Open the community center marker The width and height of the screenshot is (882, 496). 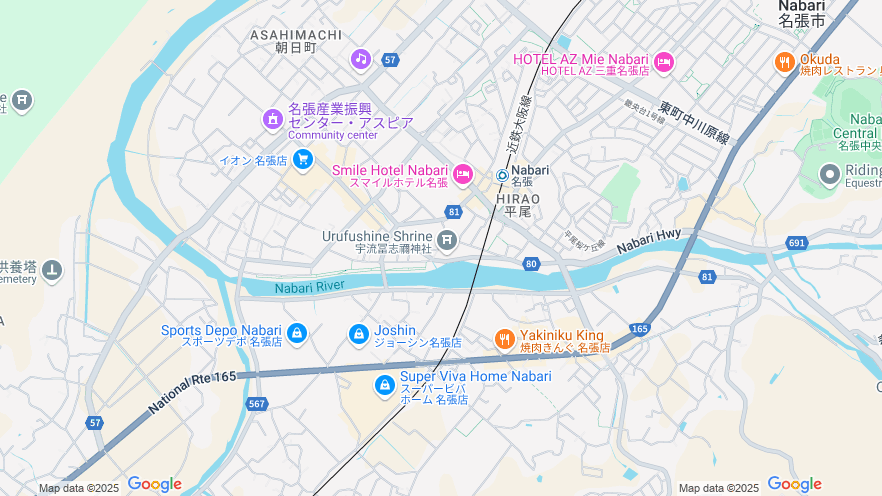tap(272, 119)
